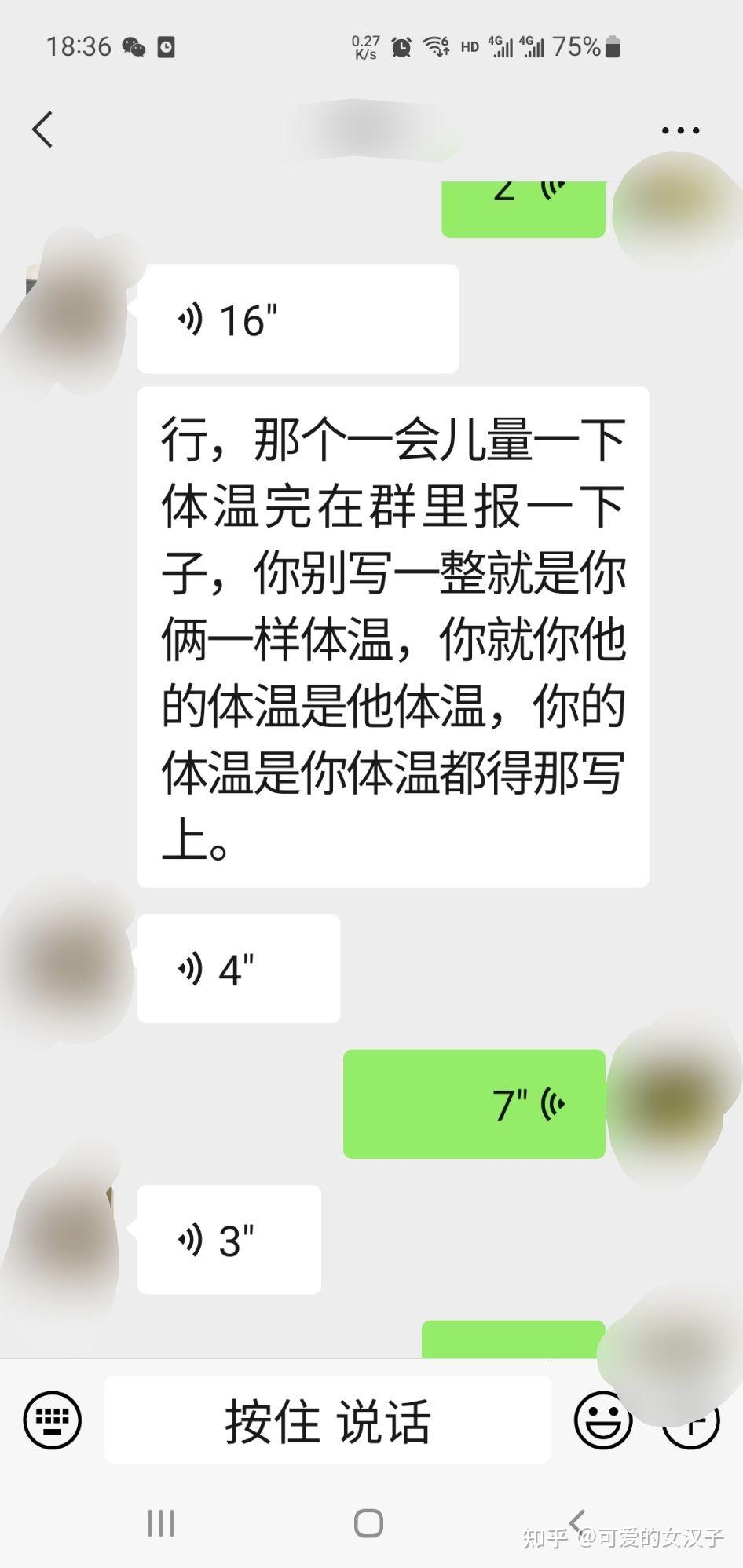Go back to the chat list
Image resolution: width=743 pixels, height=1568 pixels.
[x=42, y=130]
